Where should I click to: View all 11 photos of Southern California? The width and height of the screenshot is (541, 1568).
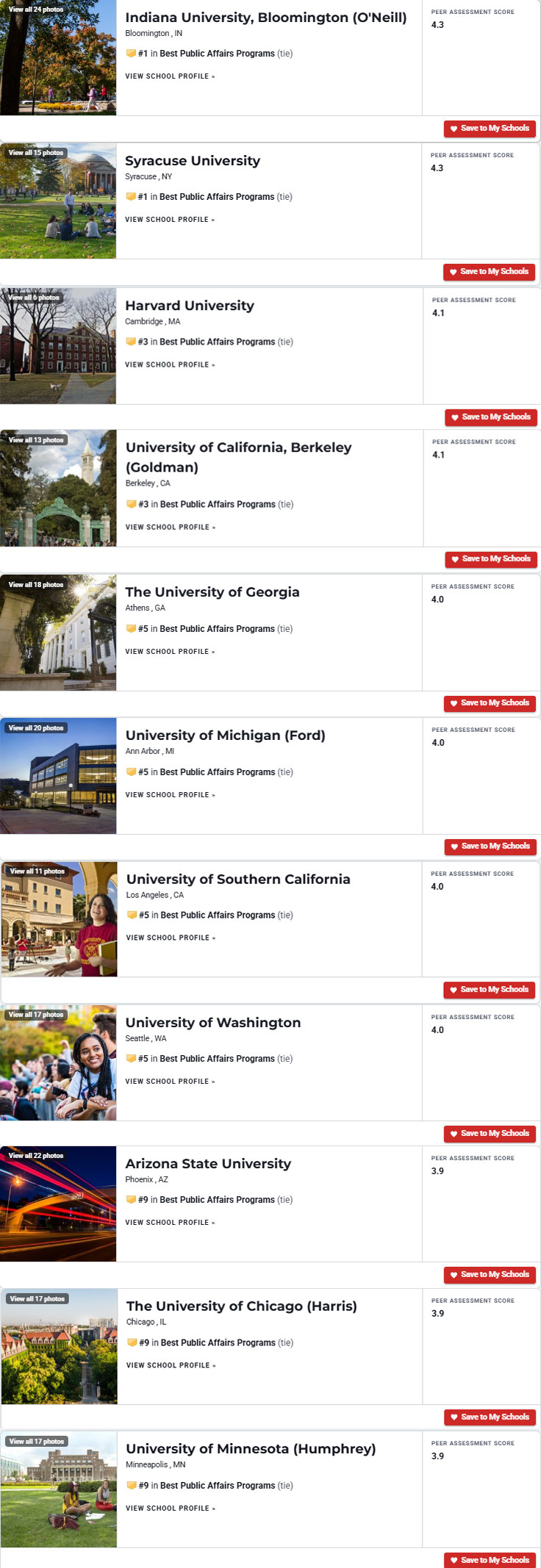37,871
